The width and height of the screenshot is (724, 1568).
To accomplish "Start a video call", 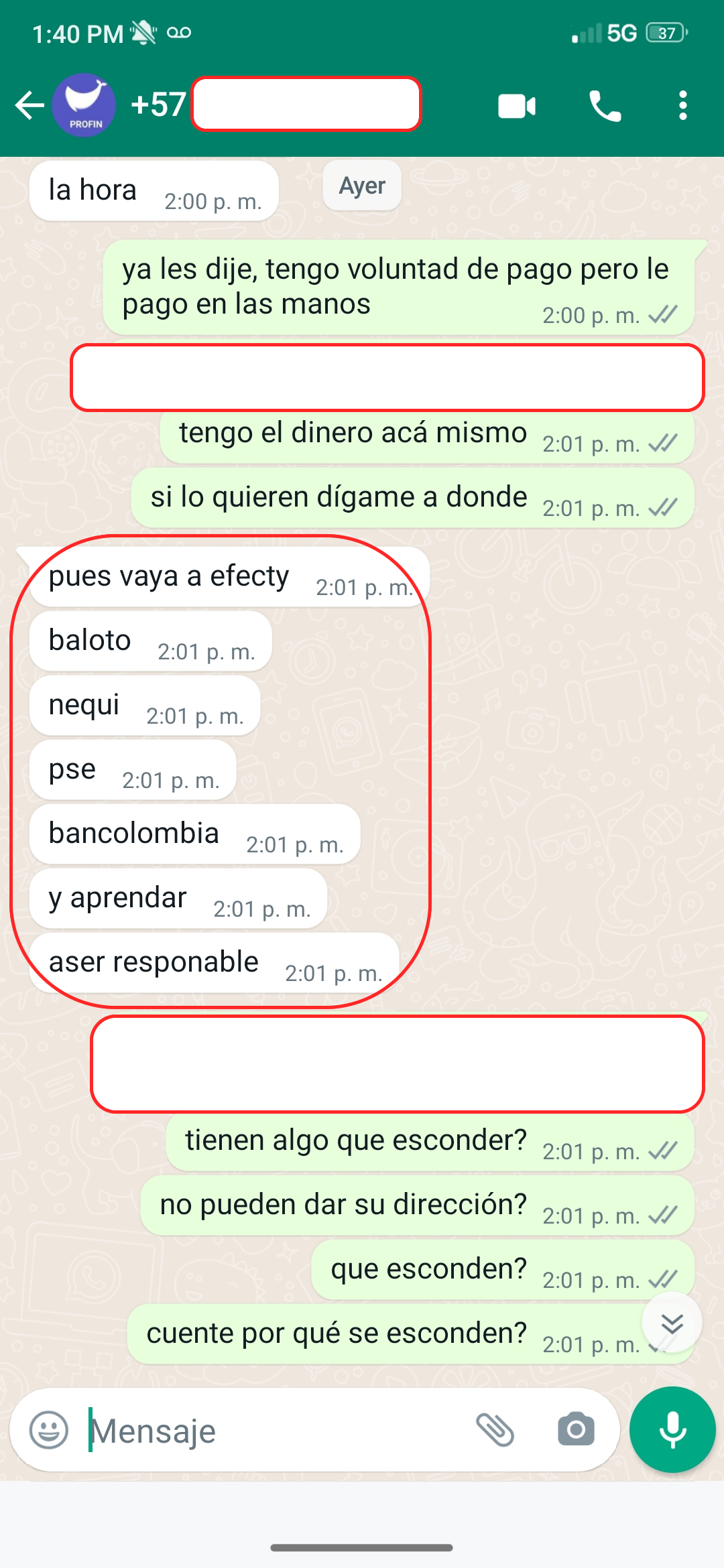I will pyautogui.click(x=517, y=106).
